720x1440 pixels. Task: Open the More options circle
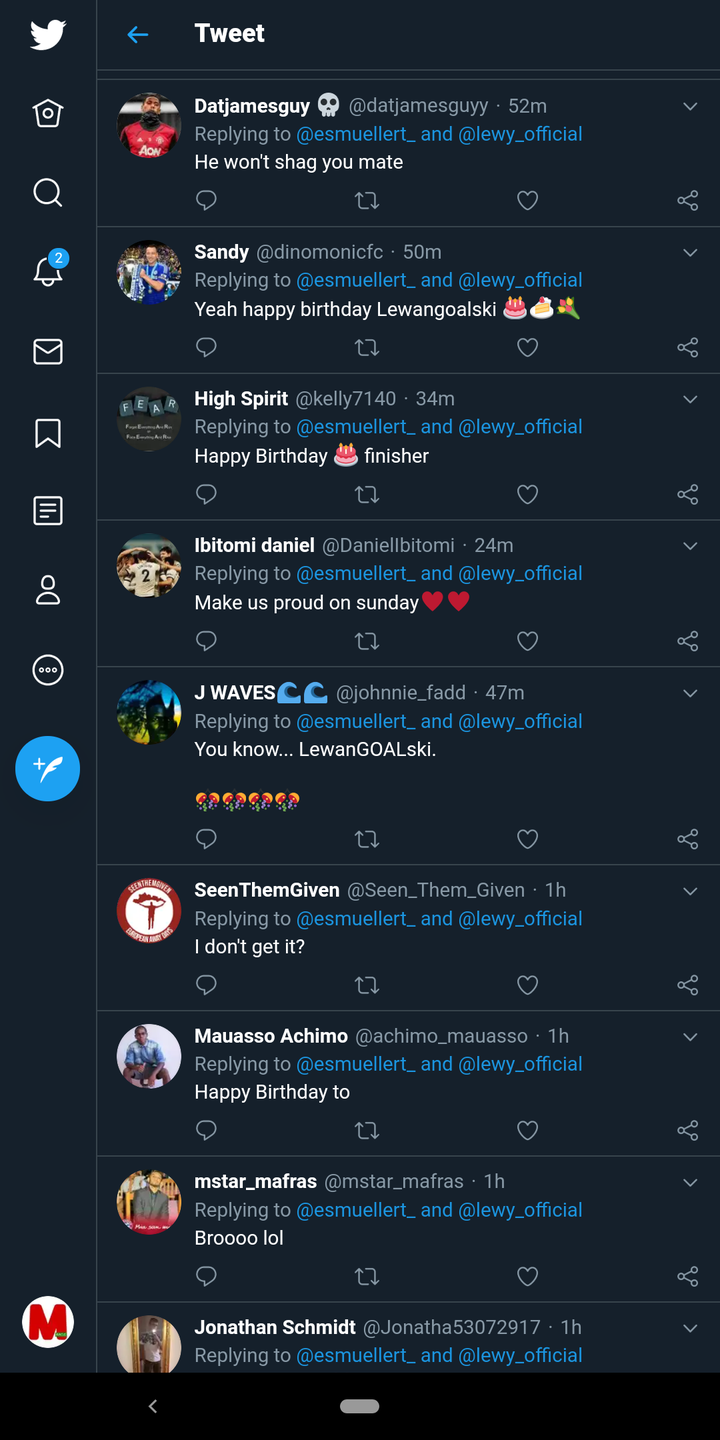[48, 670]
